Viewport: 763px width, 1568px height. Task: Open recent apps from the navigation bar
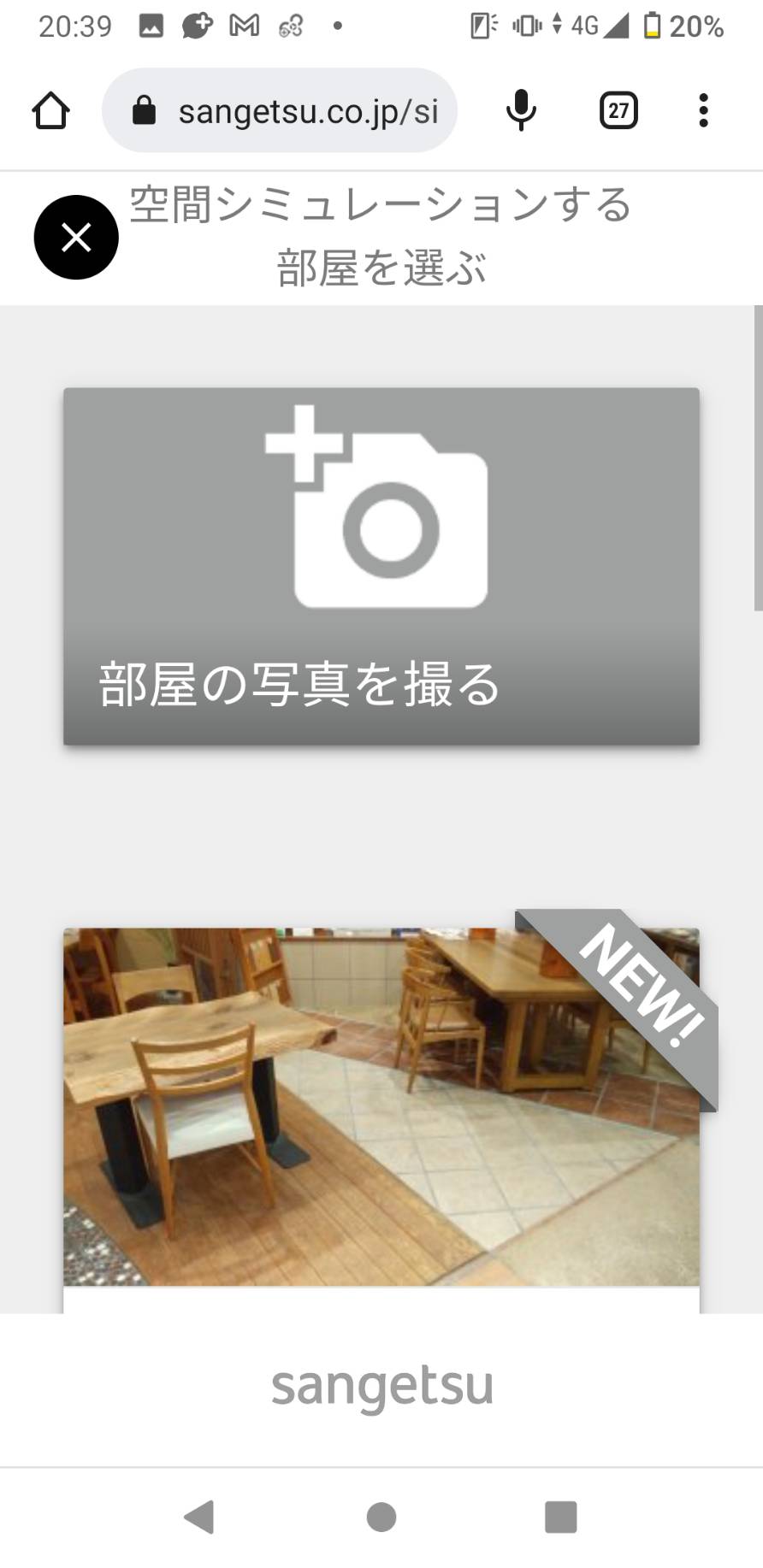(561, 1517)
